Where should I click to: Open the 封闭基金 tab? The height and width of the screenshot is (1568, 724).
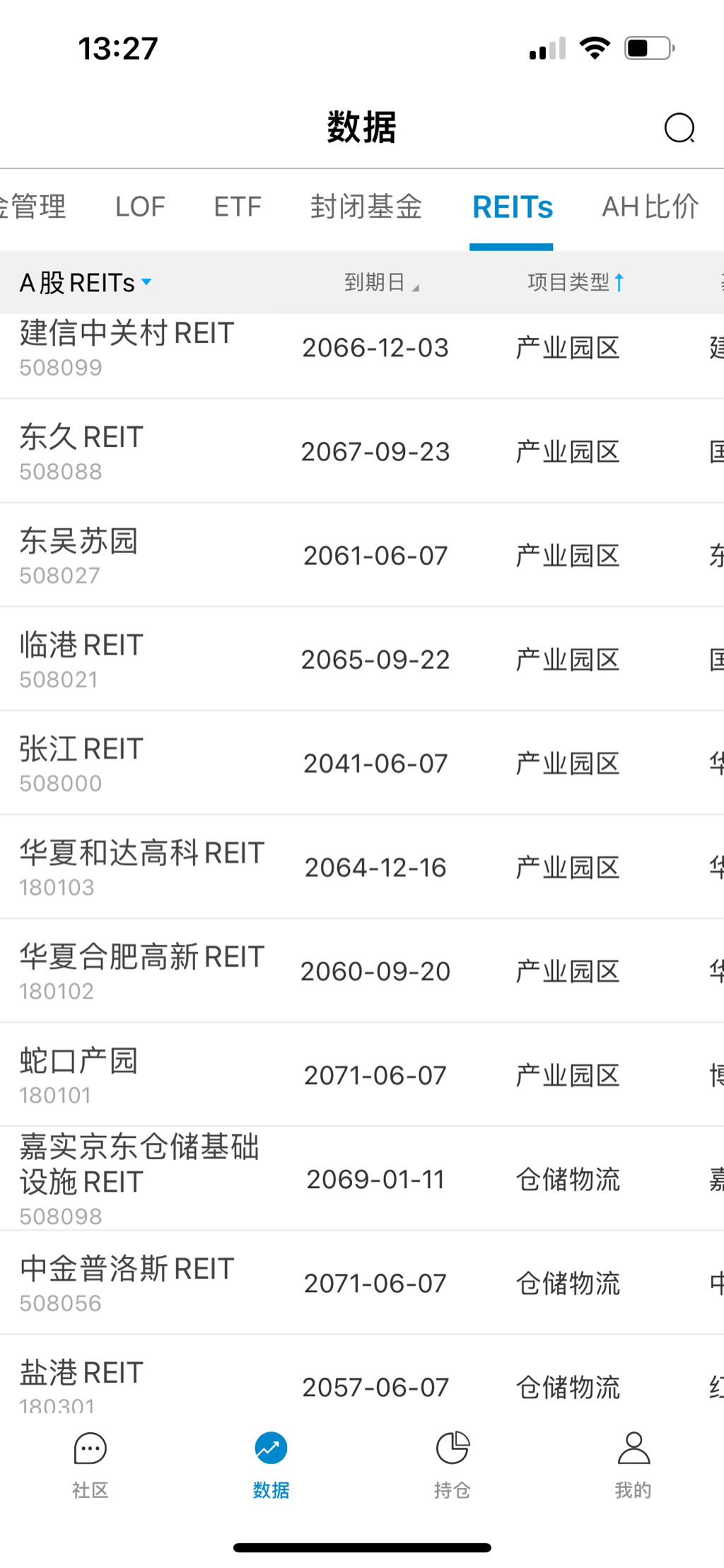[x=366, y=207]
